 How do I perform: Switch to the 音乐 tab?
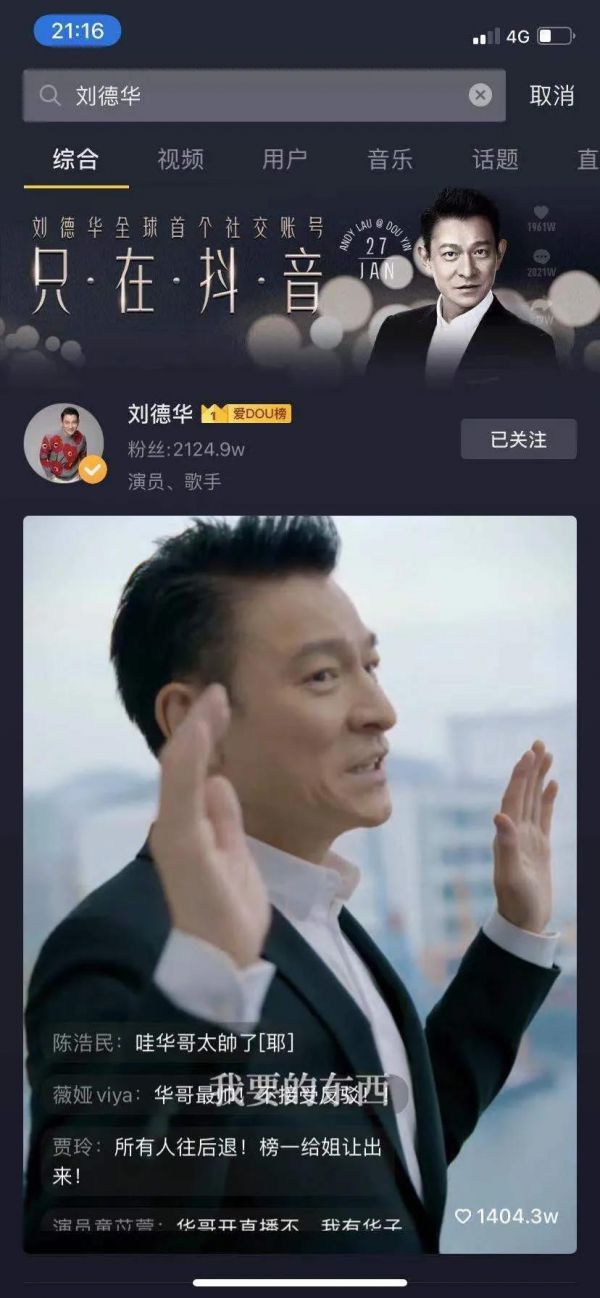click(390, 159)
